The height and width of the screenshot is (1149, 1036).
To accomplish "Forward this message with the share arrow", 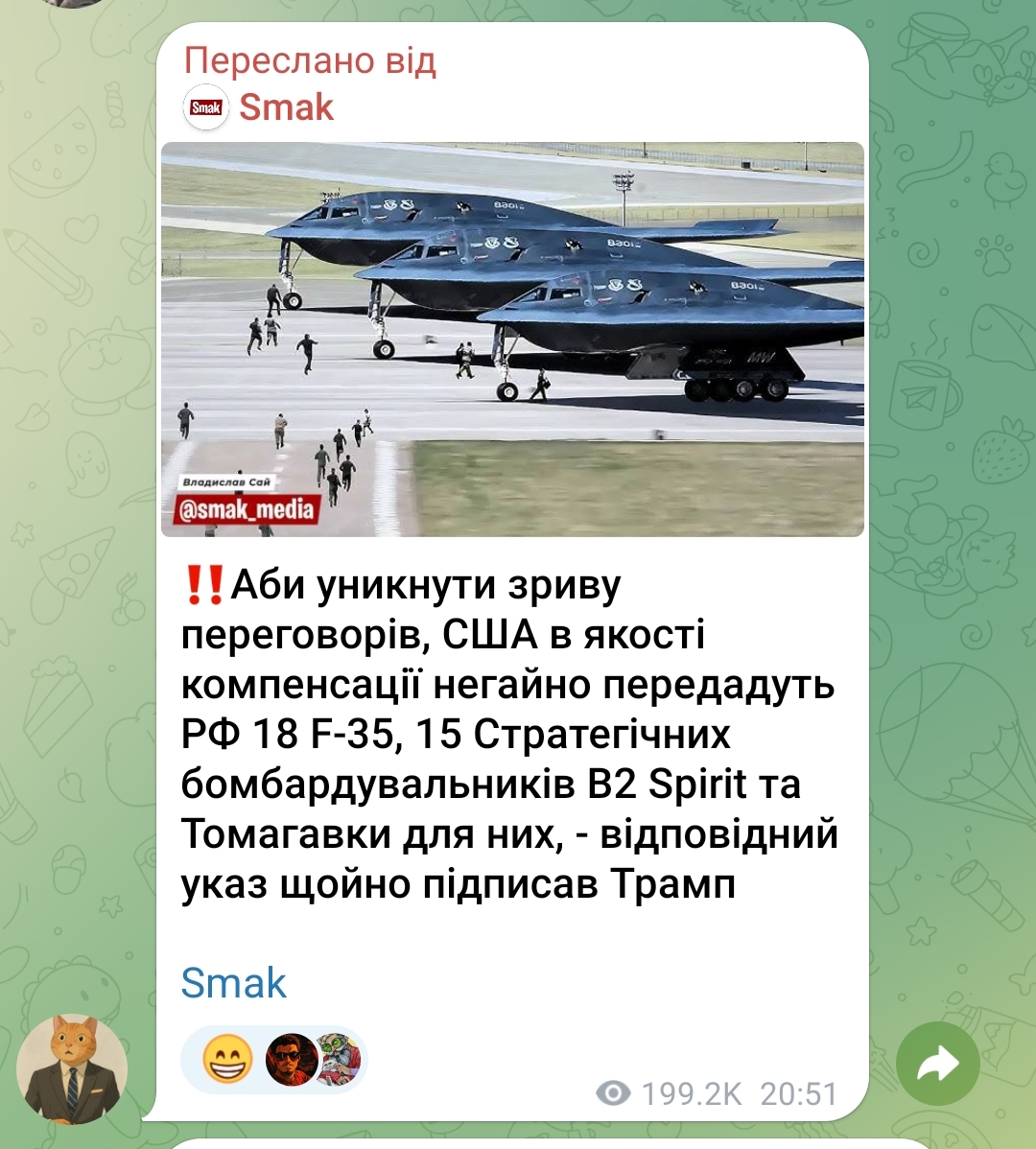I will [937, 1064].
